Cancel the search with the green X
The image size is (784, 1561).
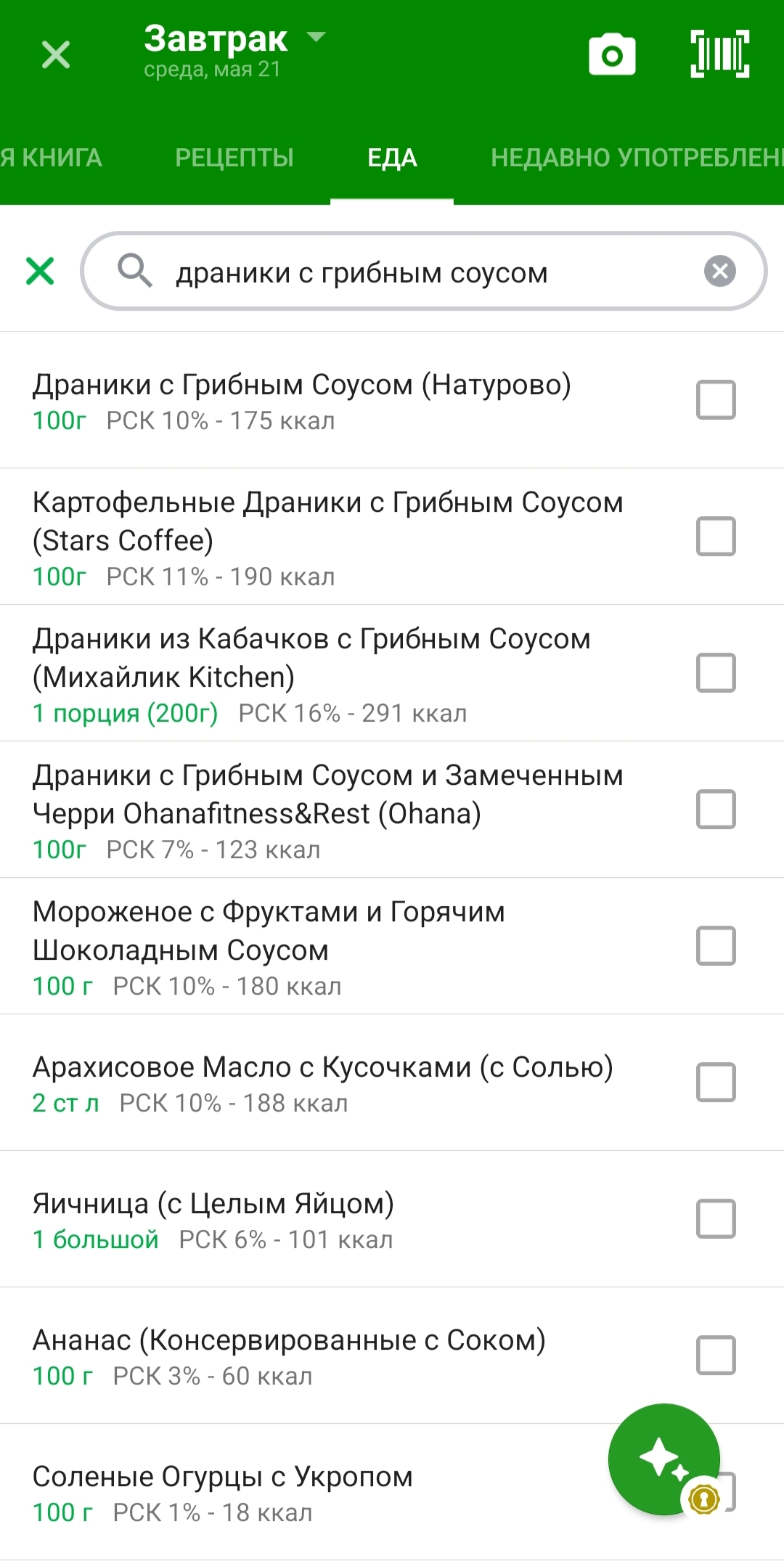40,271
